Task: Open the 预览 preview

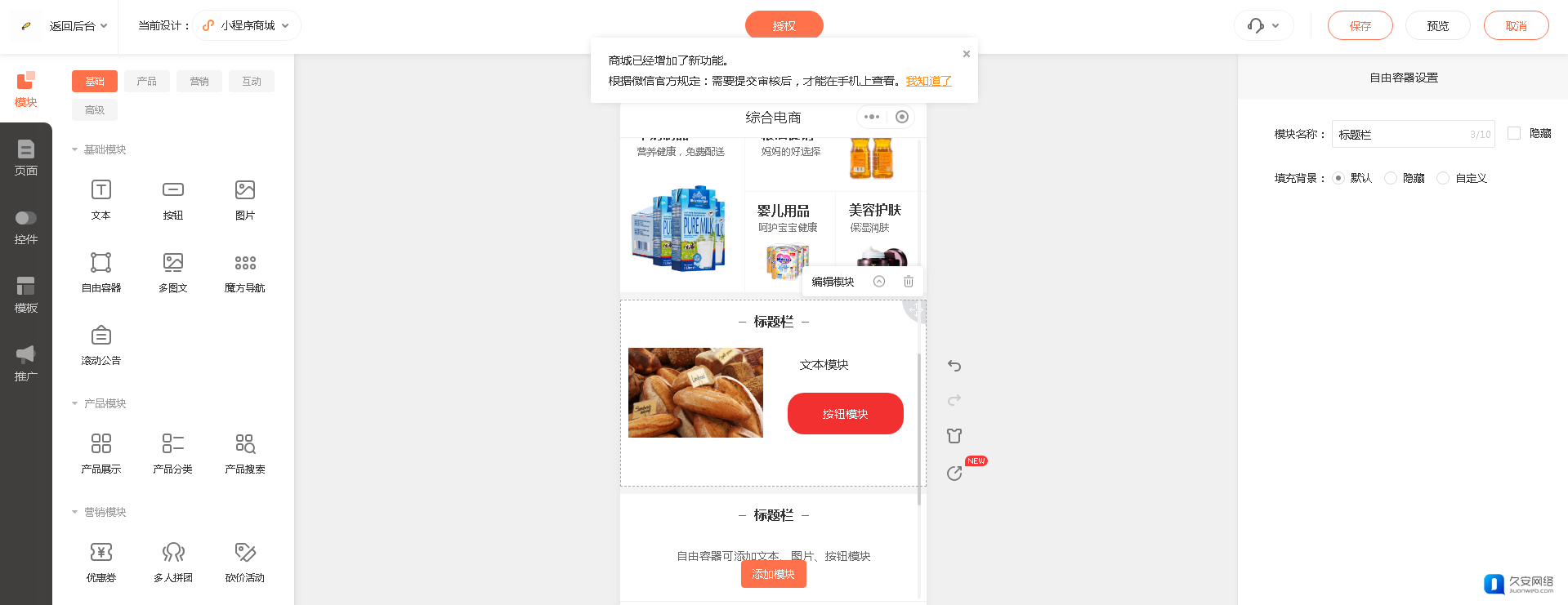Action: [1437, 26]
